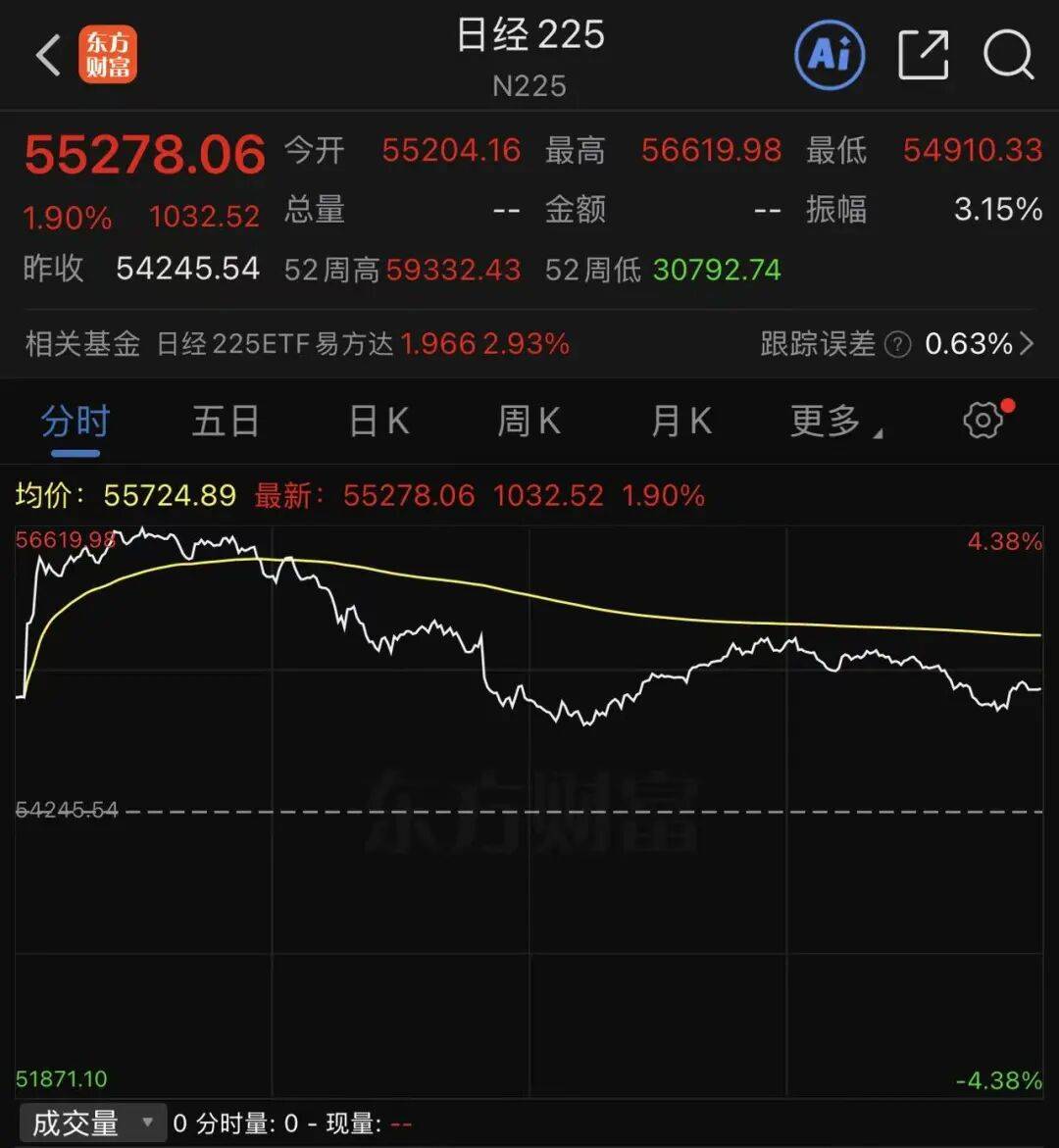Viewport: 1059px width, 1148px height.
Task: Click the dashed 昨收 reference line
Action: (529, 812)
